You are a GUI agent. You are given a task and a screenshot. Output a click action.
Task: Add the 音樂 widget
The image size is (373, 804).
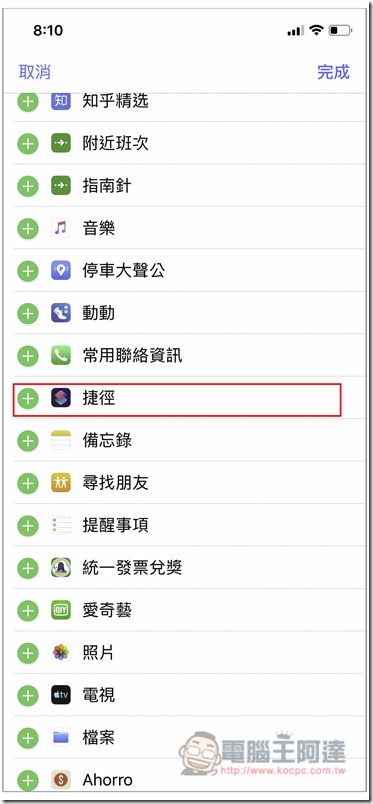(x=28, y=228)
